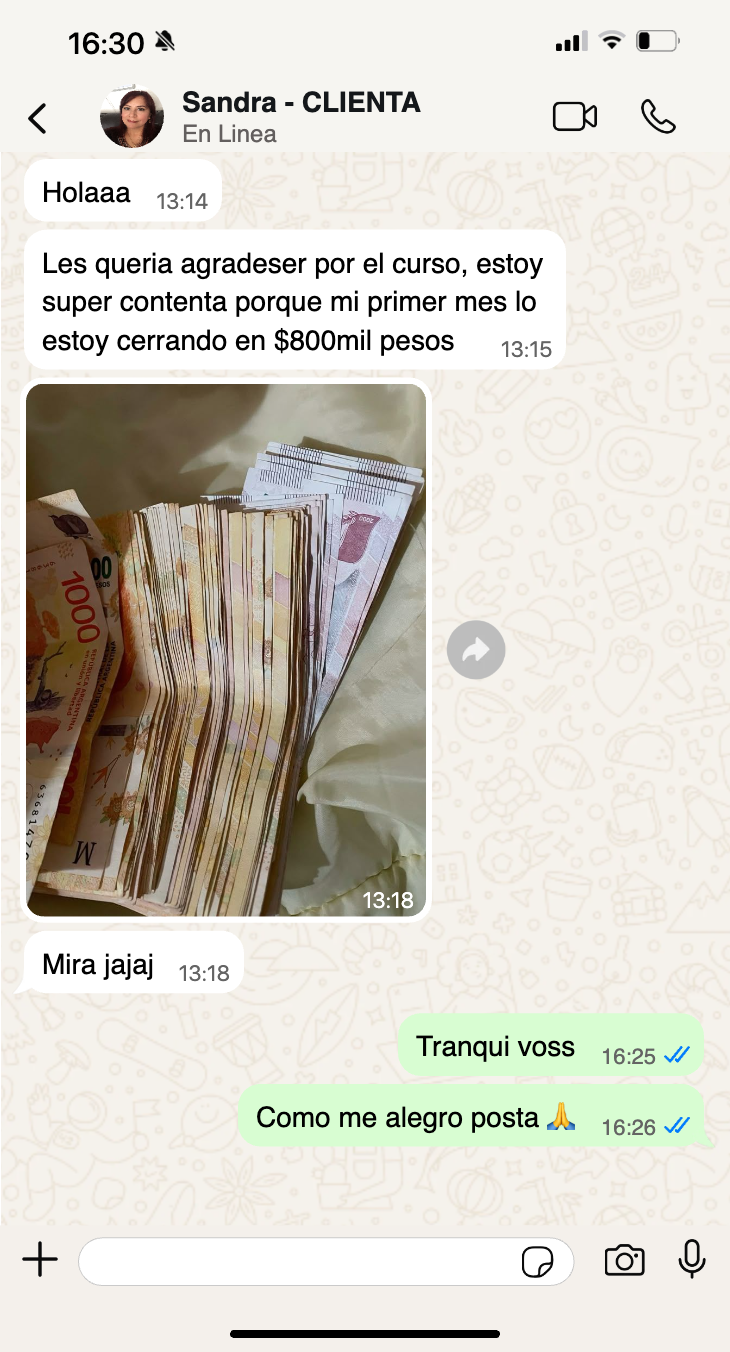This screenshot has height=1352, width=730.
Task: Start a video call with Sandra
Action: pyautogui.click(x=575, y=117)
